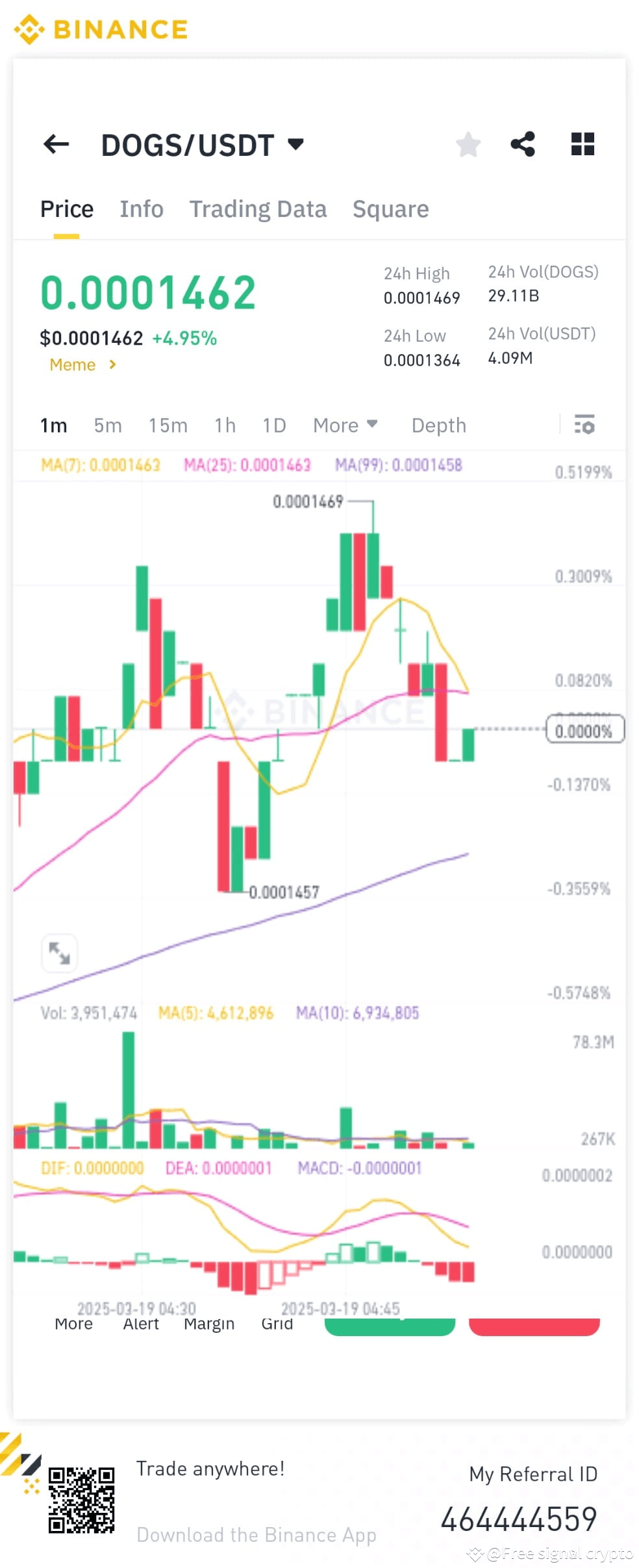The image size is (639, 1568).
Task: Favorite DOGS/USDT with the star
Action: (468, 144)
